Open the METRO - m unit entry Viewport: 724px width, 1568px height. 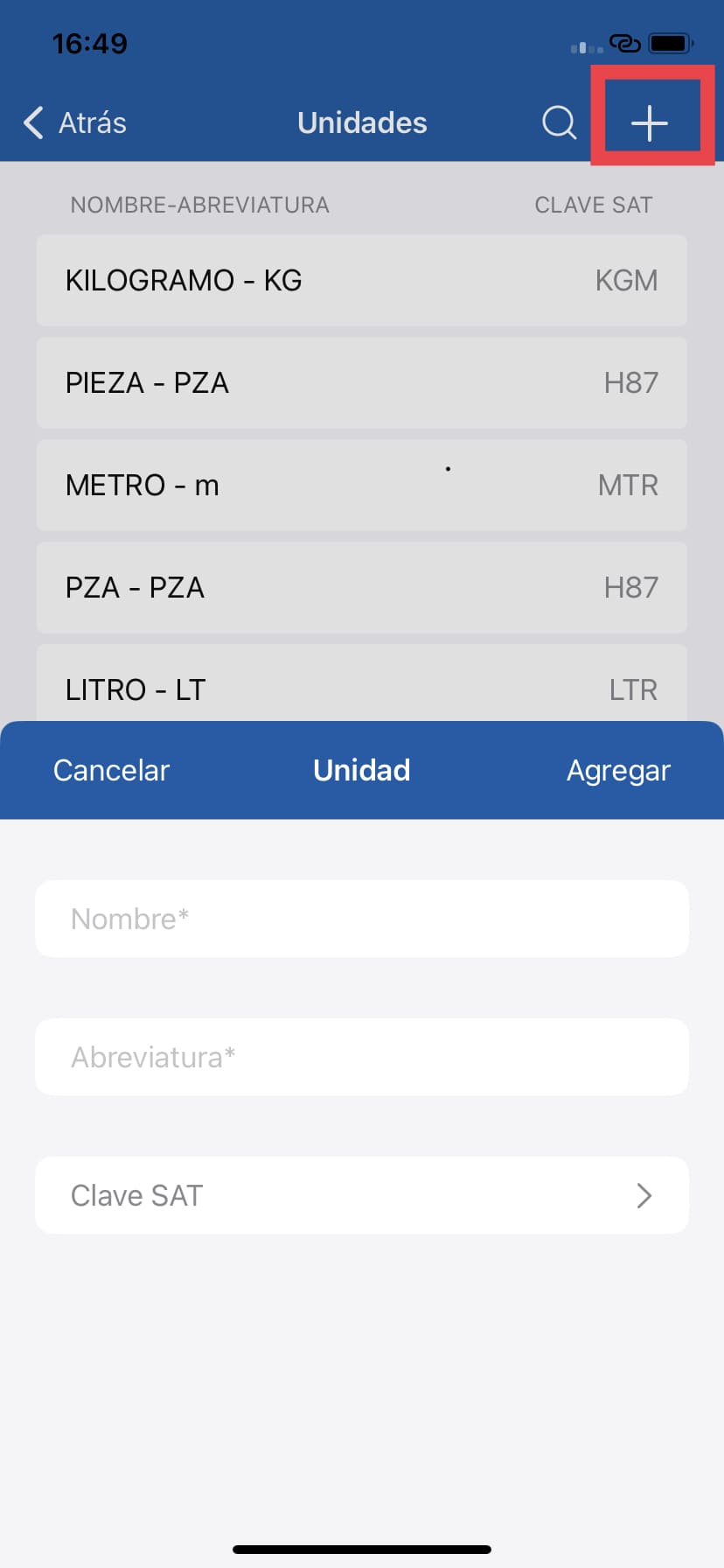361,485
